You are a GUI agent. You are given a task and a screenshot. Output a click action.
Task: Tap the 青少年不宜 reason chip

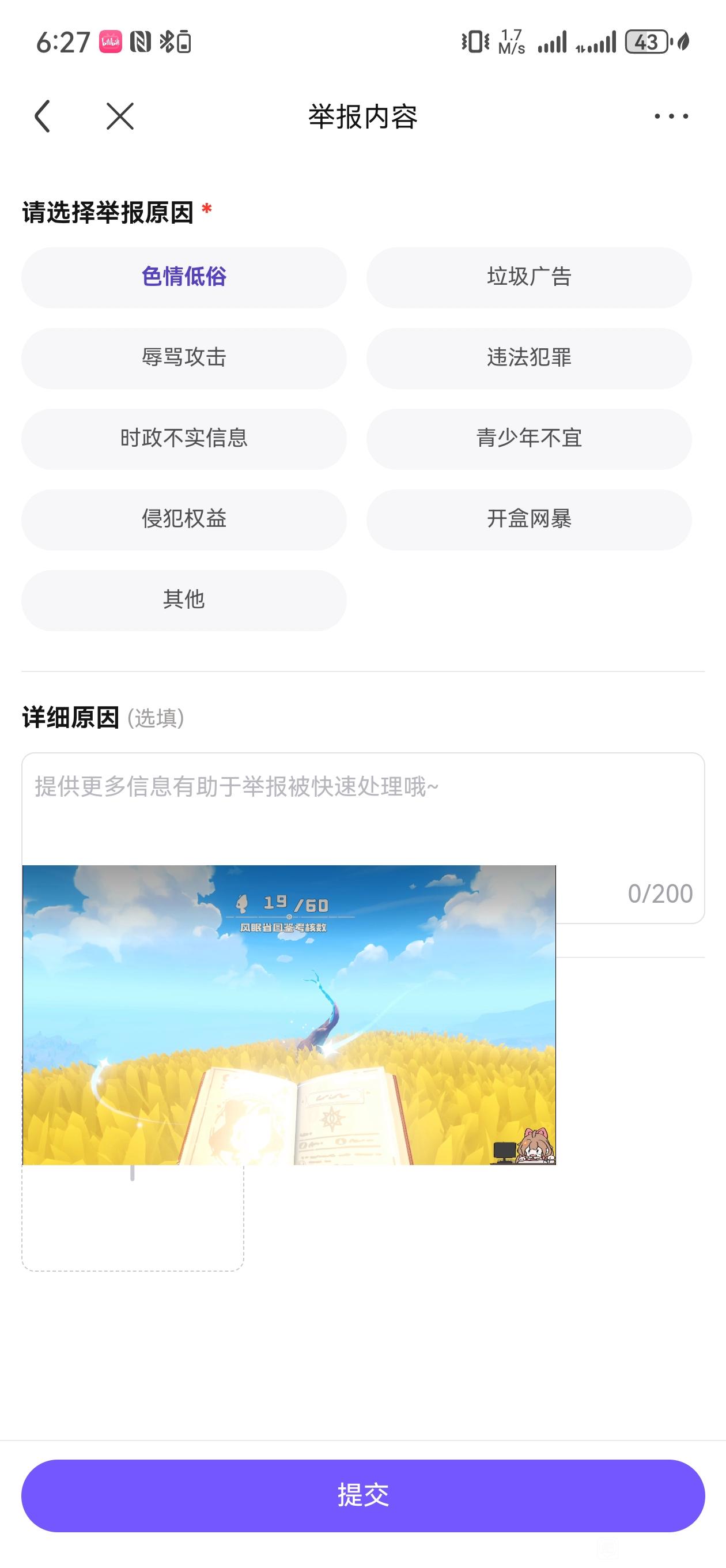click(x=528, y=439)
